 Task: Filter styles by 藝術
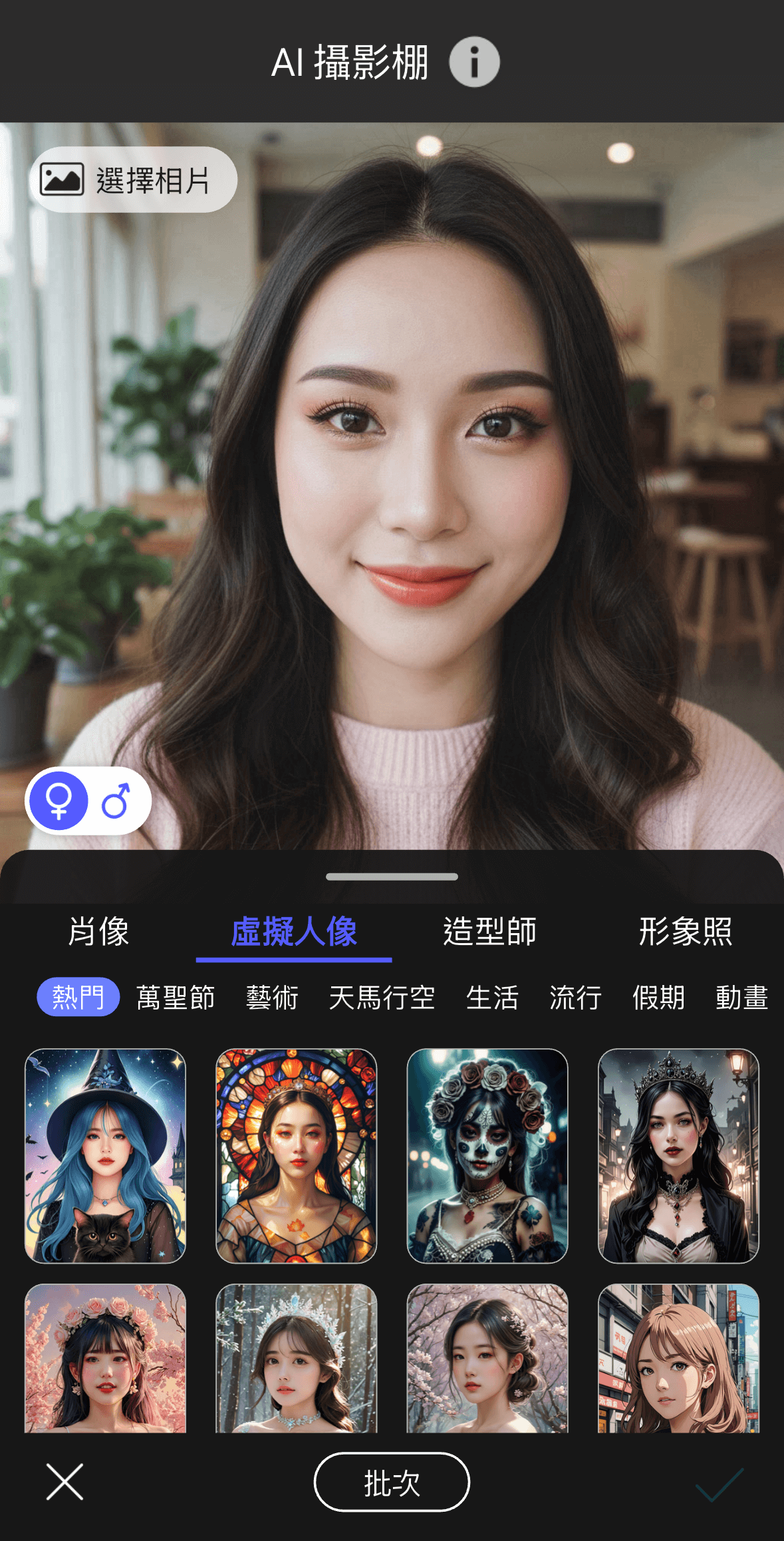pos(272,998)
